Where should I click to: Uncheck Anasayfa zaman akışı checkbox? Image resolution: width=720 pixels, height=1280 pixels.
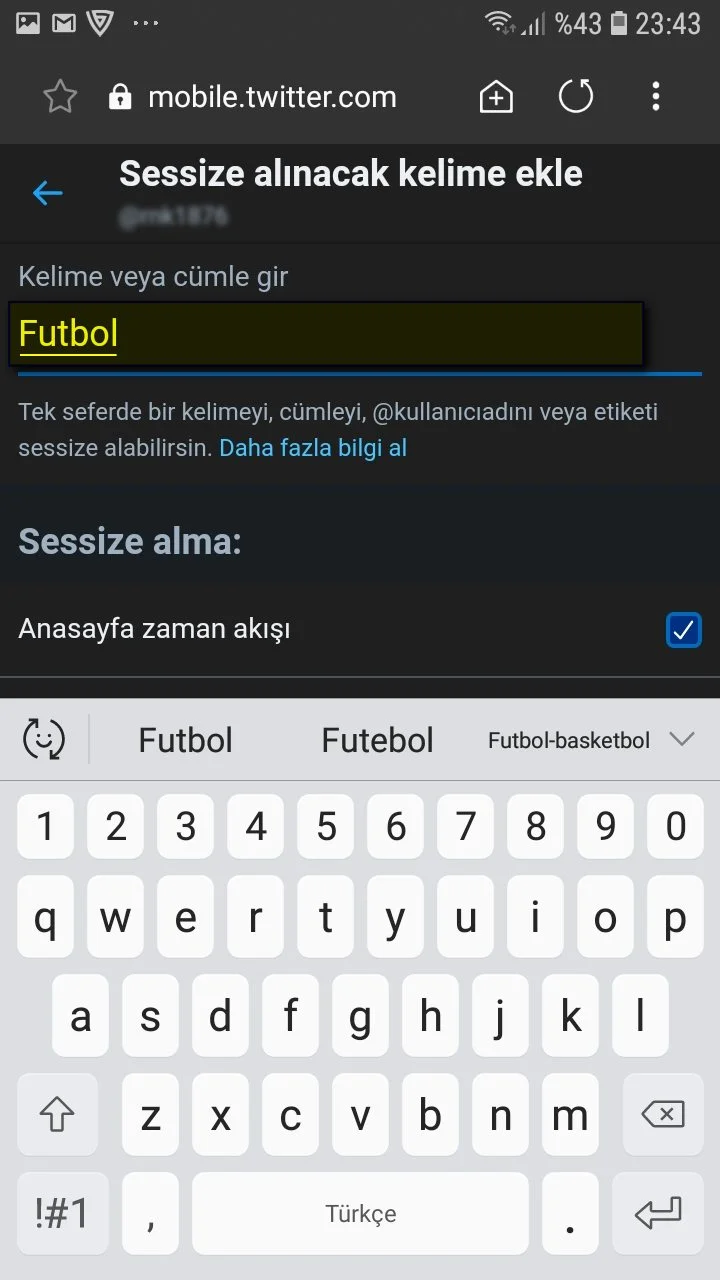[x=684, y=630]
